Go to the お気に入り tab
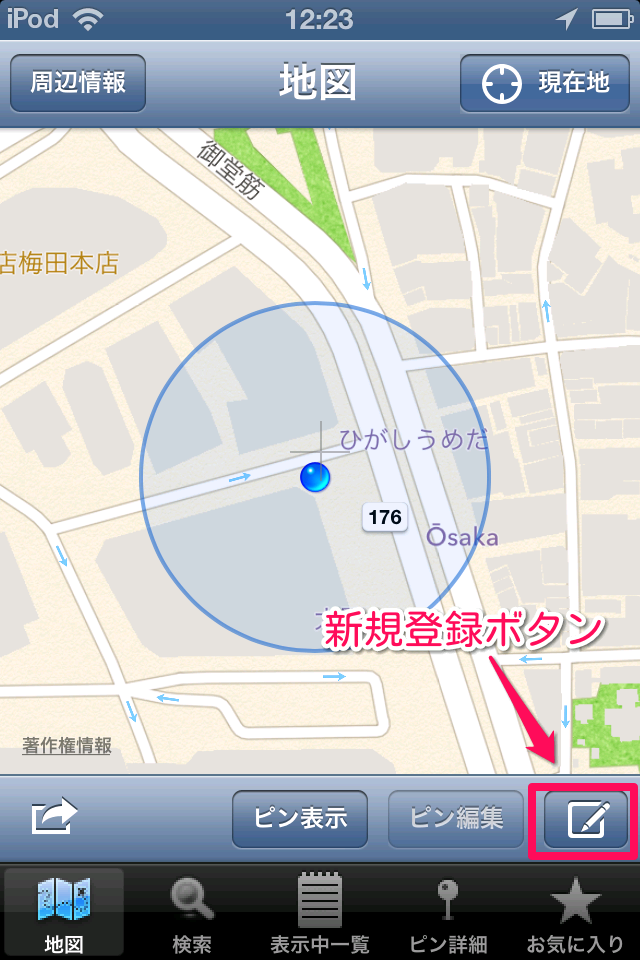 pos(577,913)
